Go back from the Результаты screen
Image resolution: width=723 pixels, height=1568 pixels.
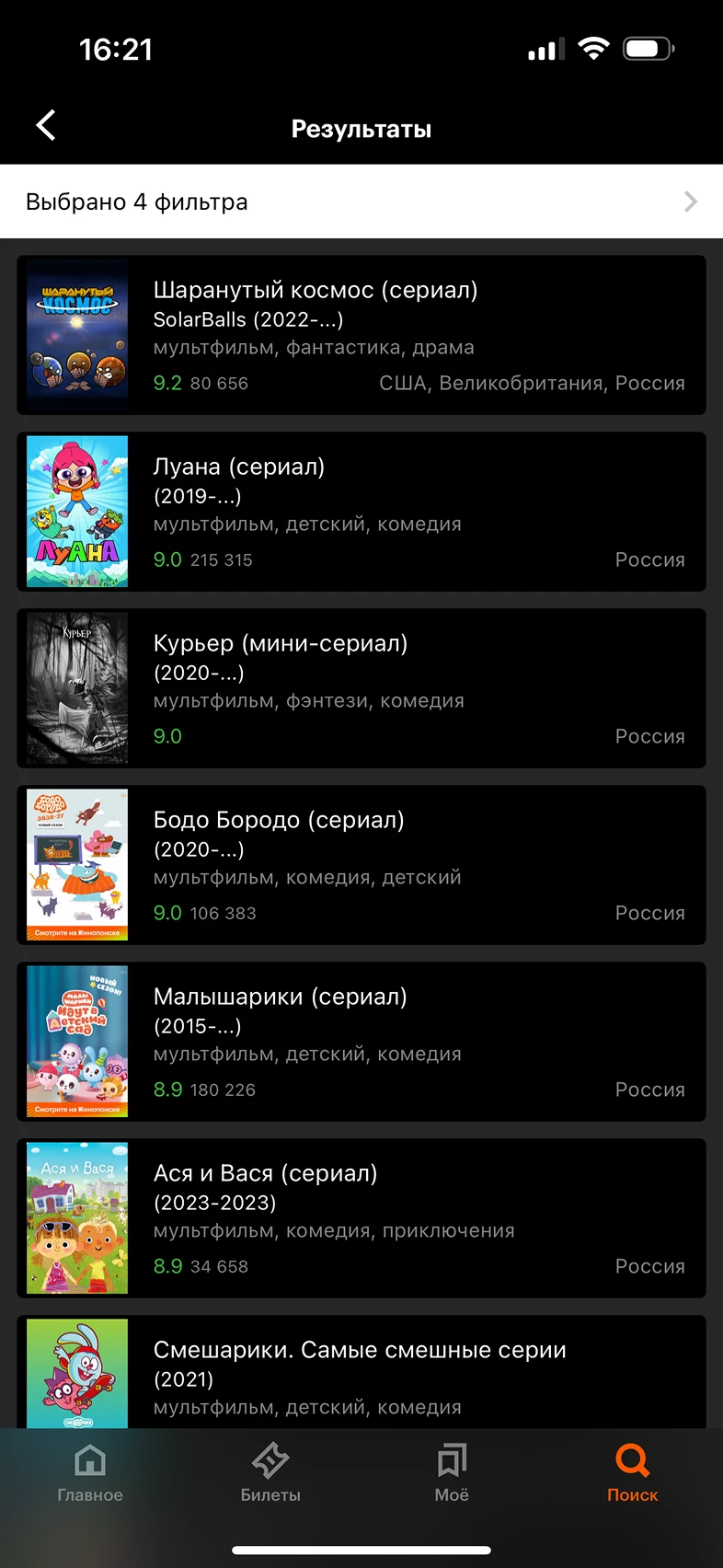click(46, 125)
